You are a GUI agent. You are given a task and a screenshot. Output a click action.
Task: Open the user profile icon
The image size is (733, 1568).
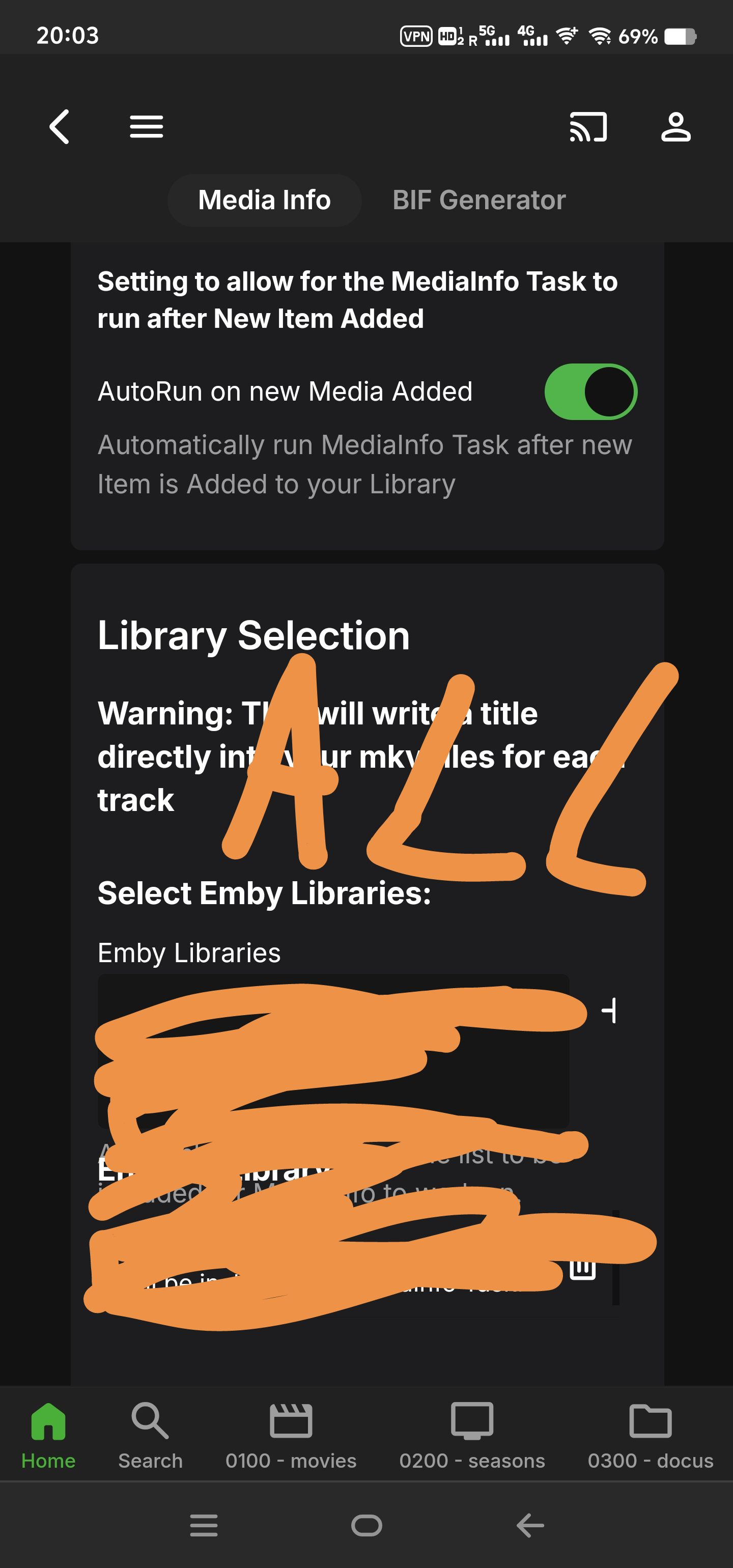[675, 127]
